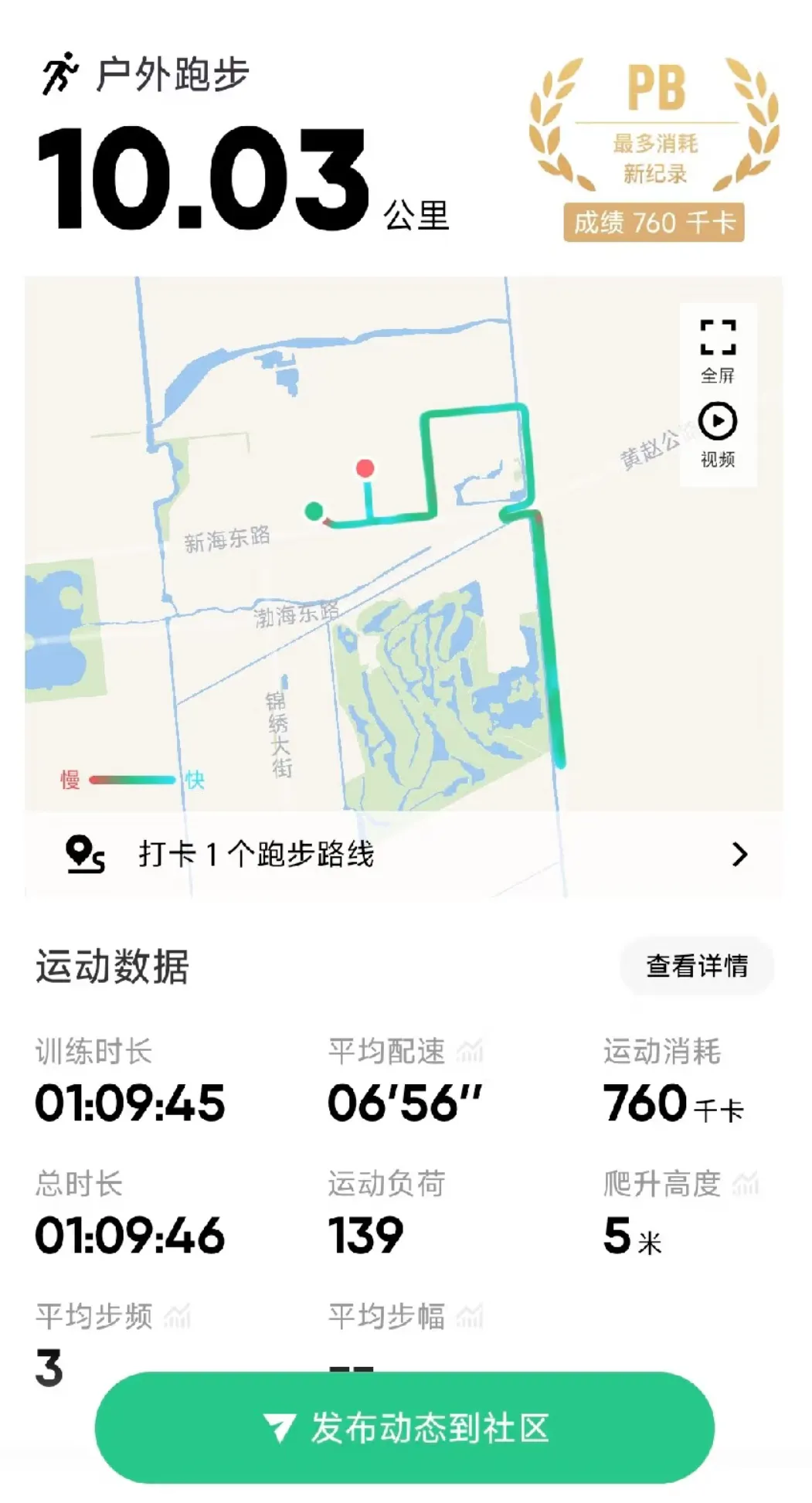Tap 查看详情 to view workout details

tap(697, 965)
